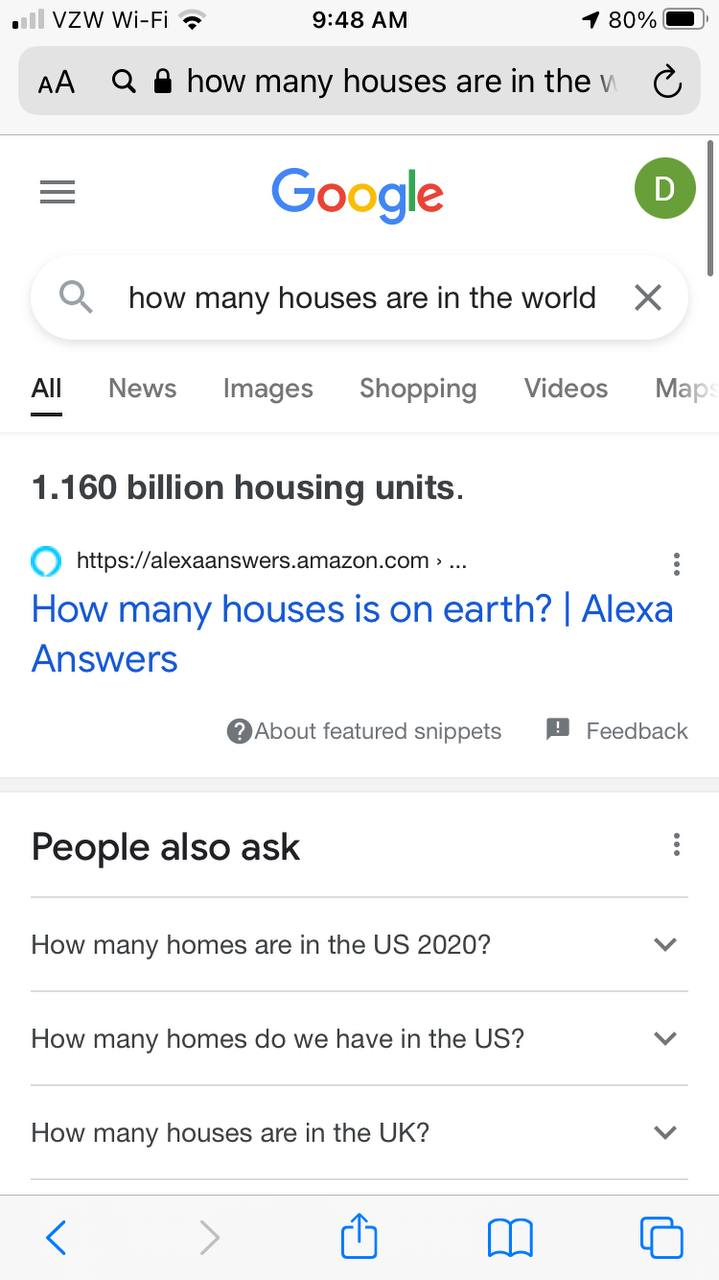Open options menu for the Alexa Answers result
This screenshot has height=1280, width=719.
pyautogui.click(x=677, y=564)
